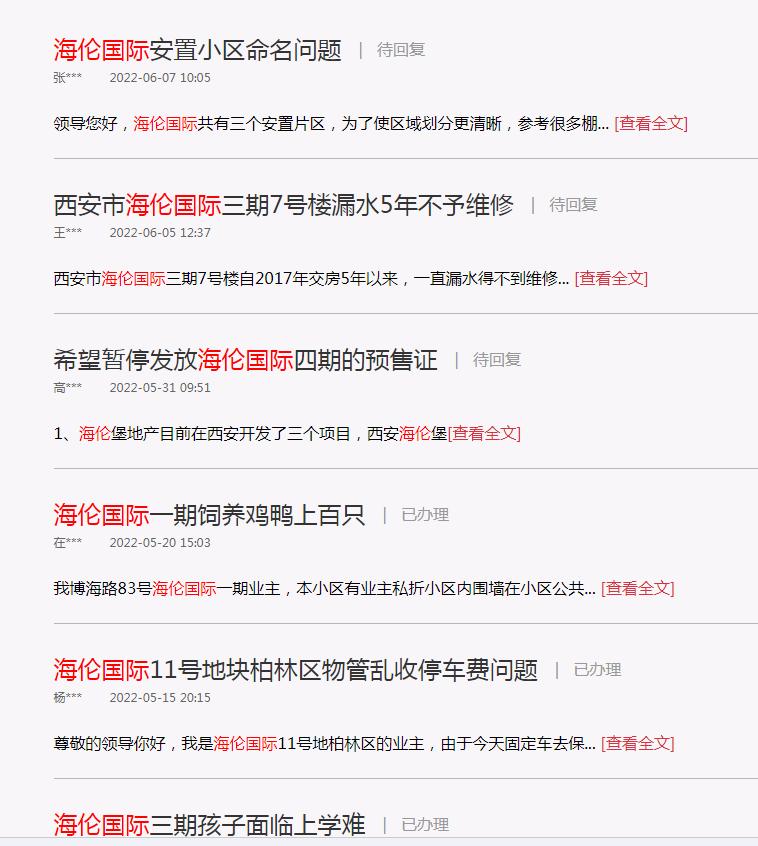This screenshot has height=846, width=758.
Task: Open the post 海伦国际安置小区命名问题
Action: (197, 50)
